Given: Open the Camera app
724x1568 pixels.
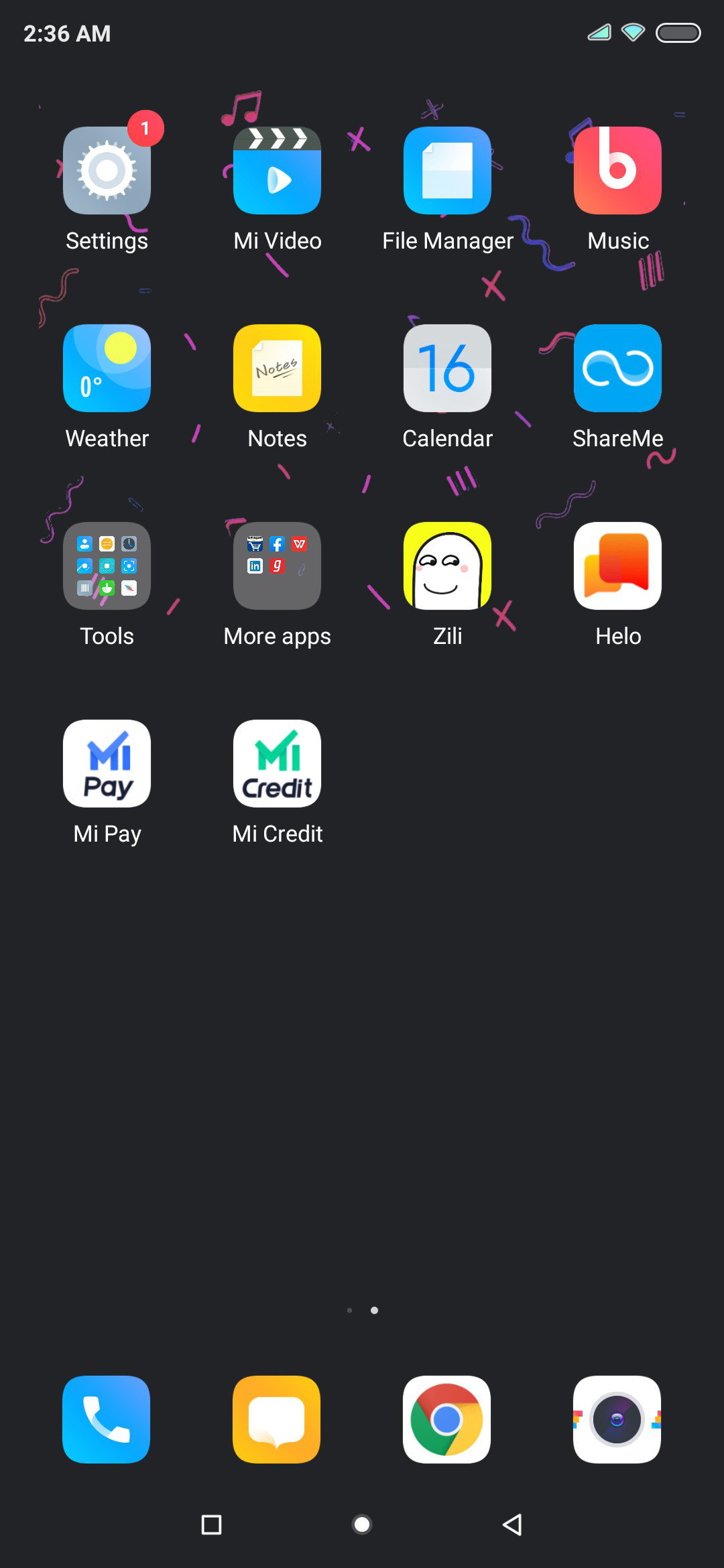Looking at the screenshot, I should [617, 1419].
